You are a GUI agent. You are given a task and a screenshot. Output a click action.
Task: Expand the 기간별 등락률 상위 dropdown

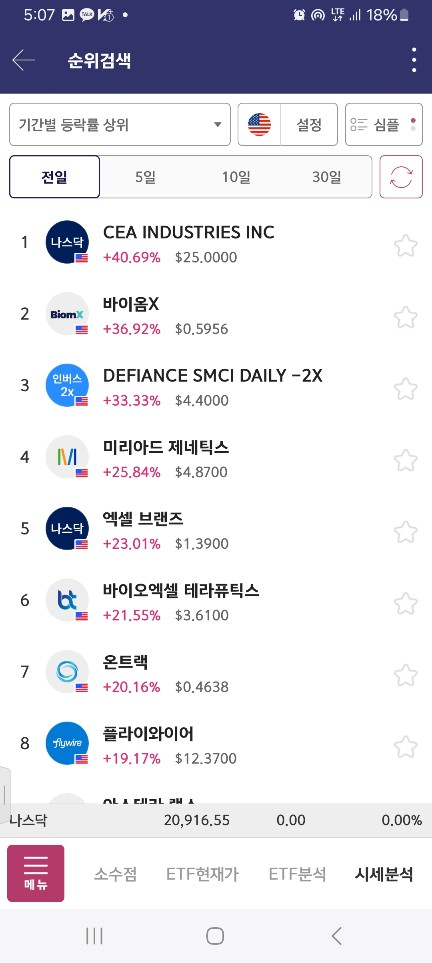point(120,125)
